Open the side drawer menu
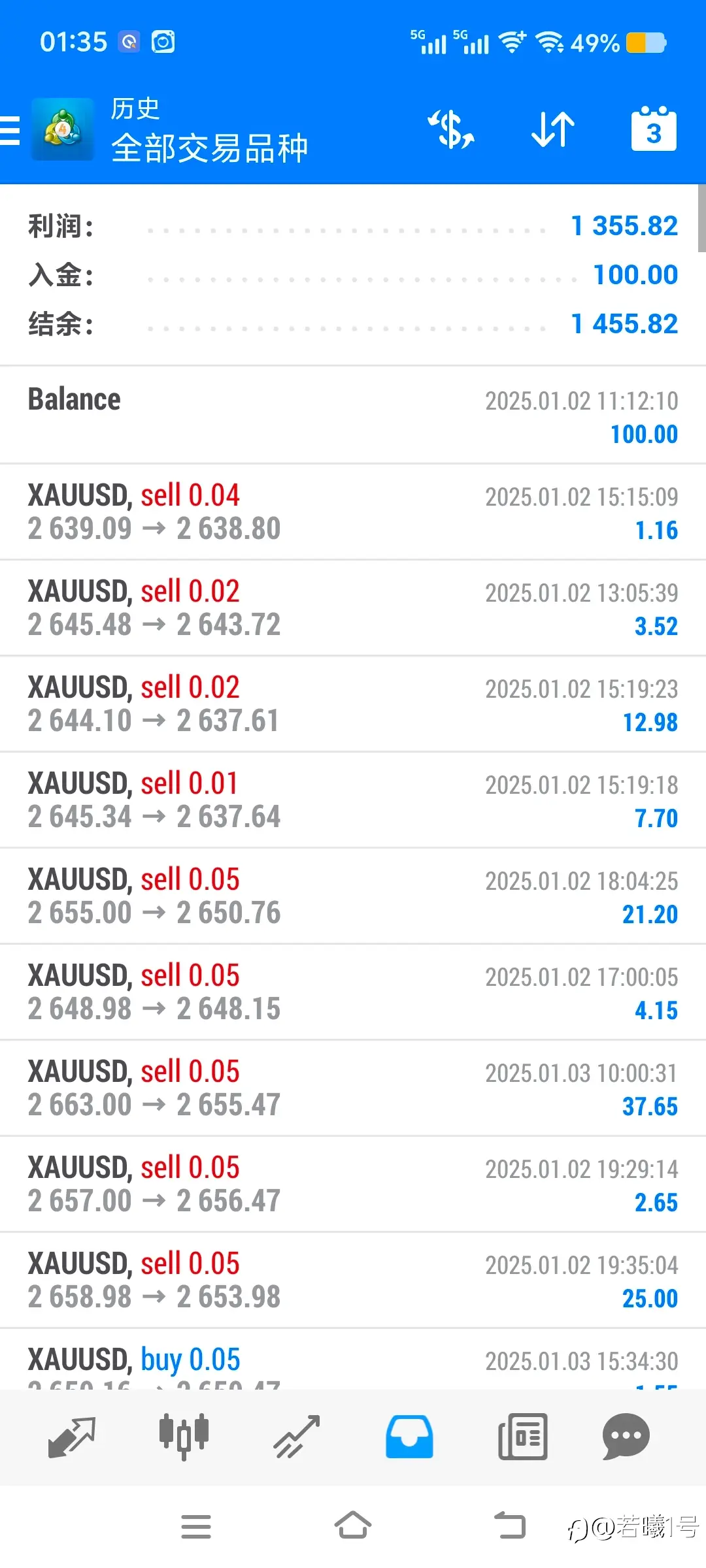The height and width of the screenshot is (1568, 706). [10, 129]
